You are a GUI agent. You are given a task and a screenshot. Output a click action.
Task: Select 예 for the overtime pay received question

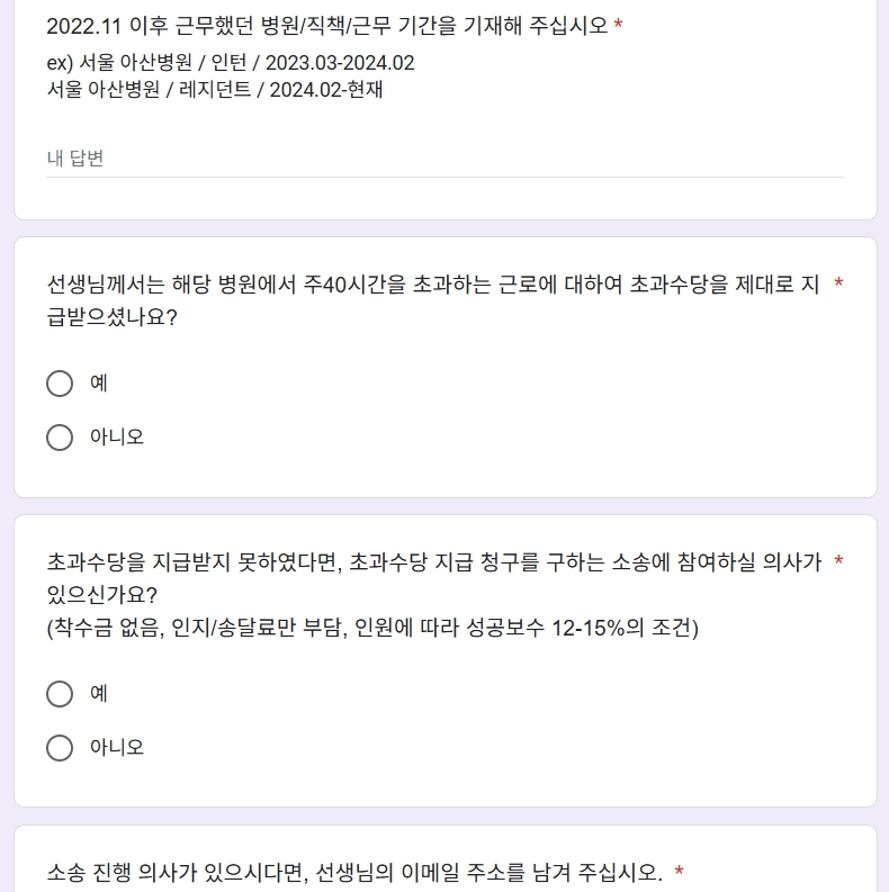[x=60, y=383]
